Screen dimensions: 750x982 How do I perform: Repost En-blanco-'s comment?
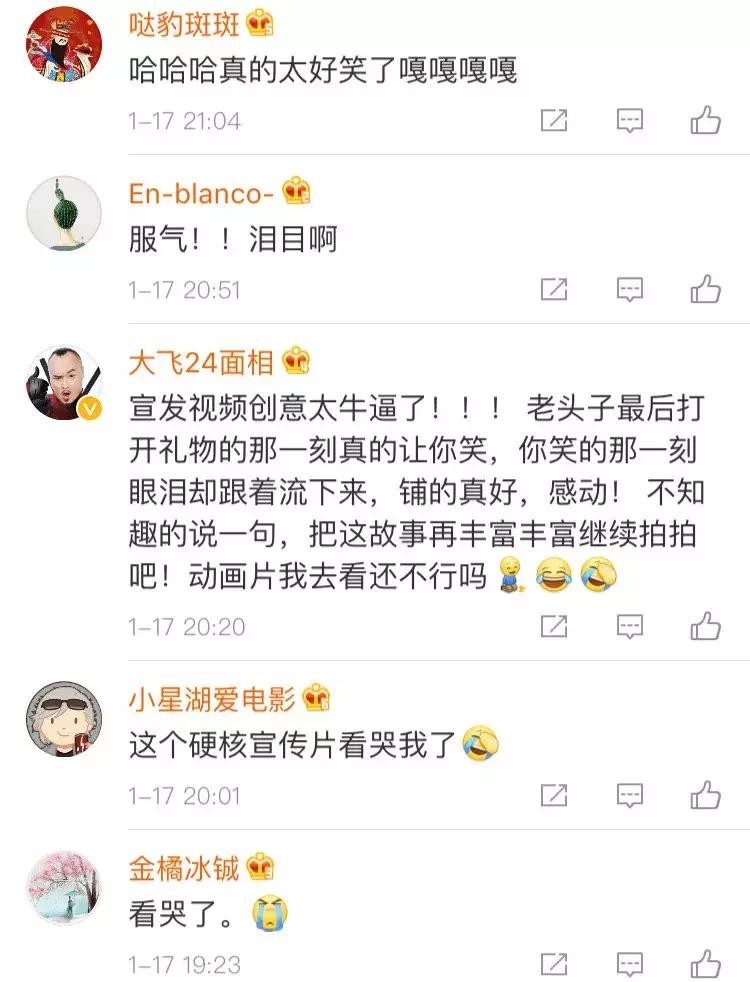[x=554, y=290]
